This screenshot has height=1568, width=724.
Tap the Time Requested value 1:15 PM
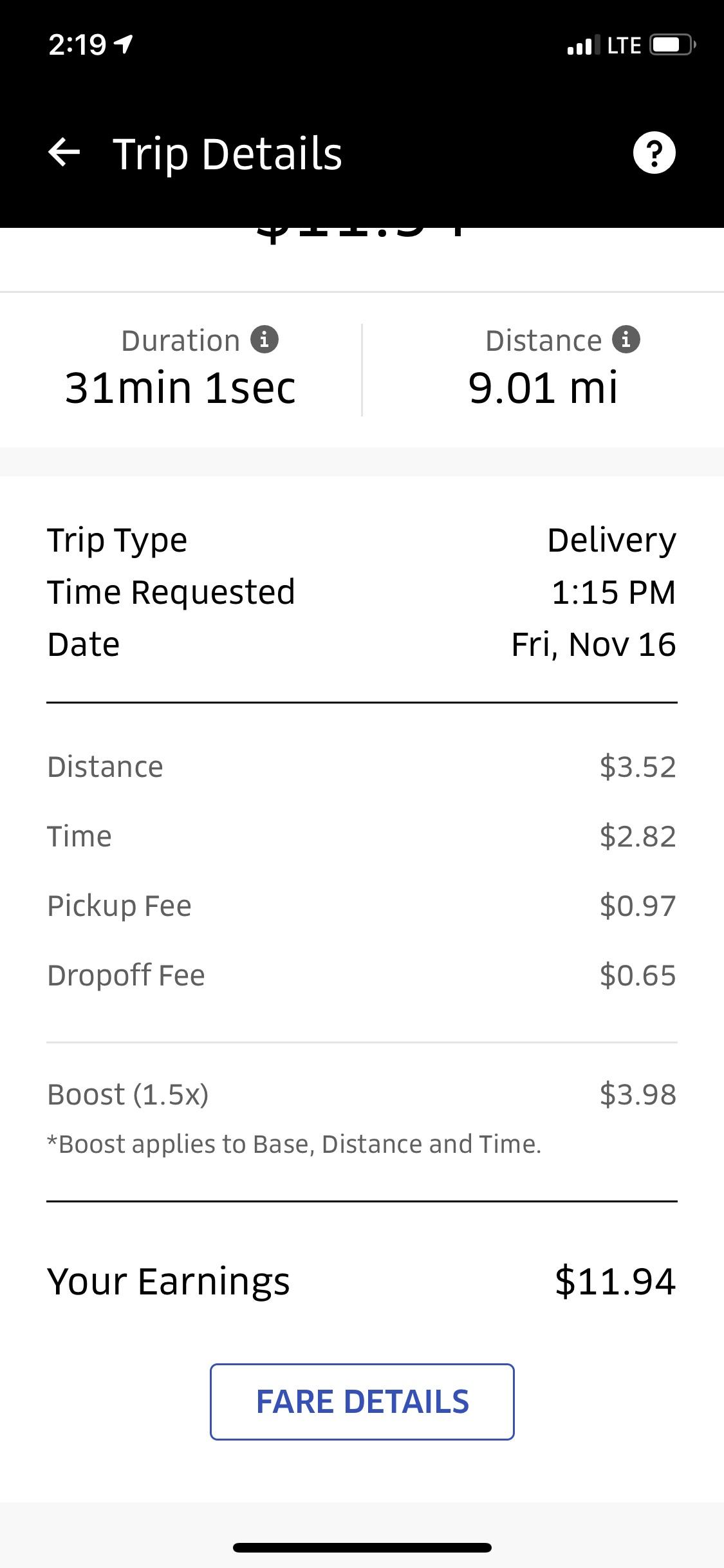615,591
